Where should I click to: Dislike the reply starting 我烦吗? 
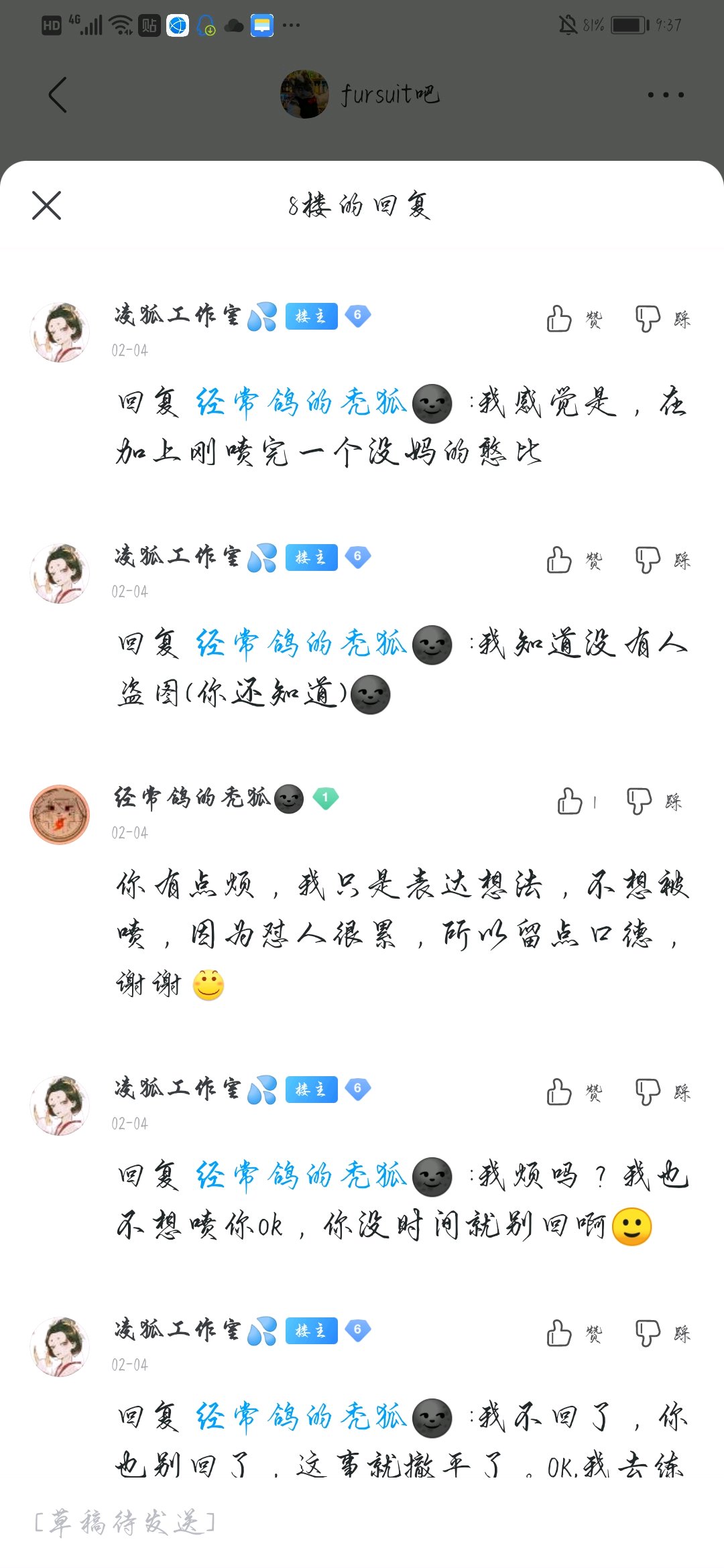648,1092
